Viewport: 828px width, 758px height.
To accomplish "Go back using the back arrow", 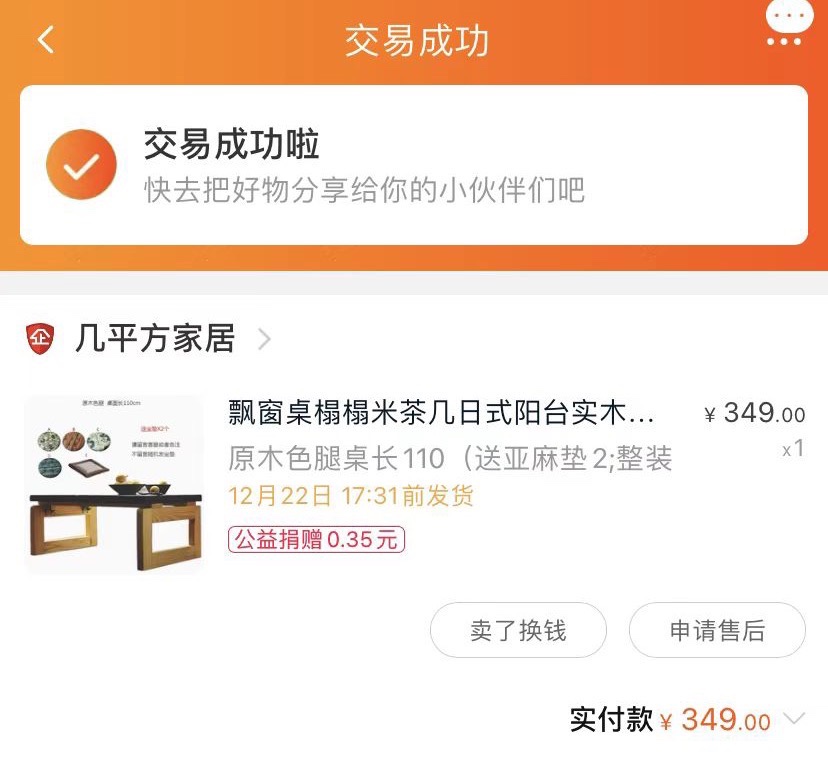I will pos(45,40).
